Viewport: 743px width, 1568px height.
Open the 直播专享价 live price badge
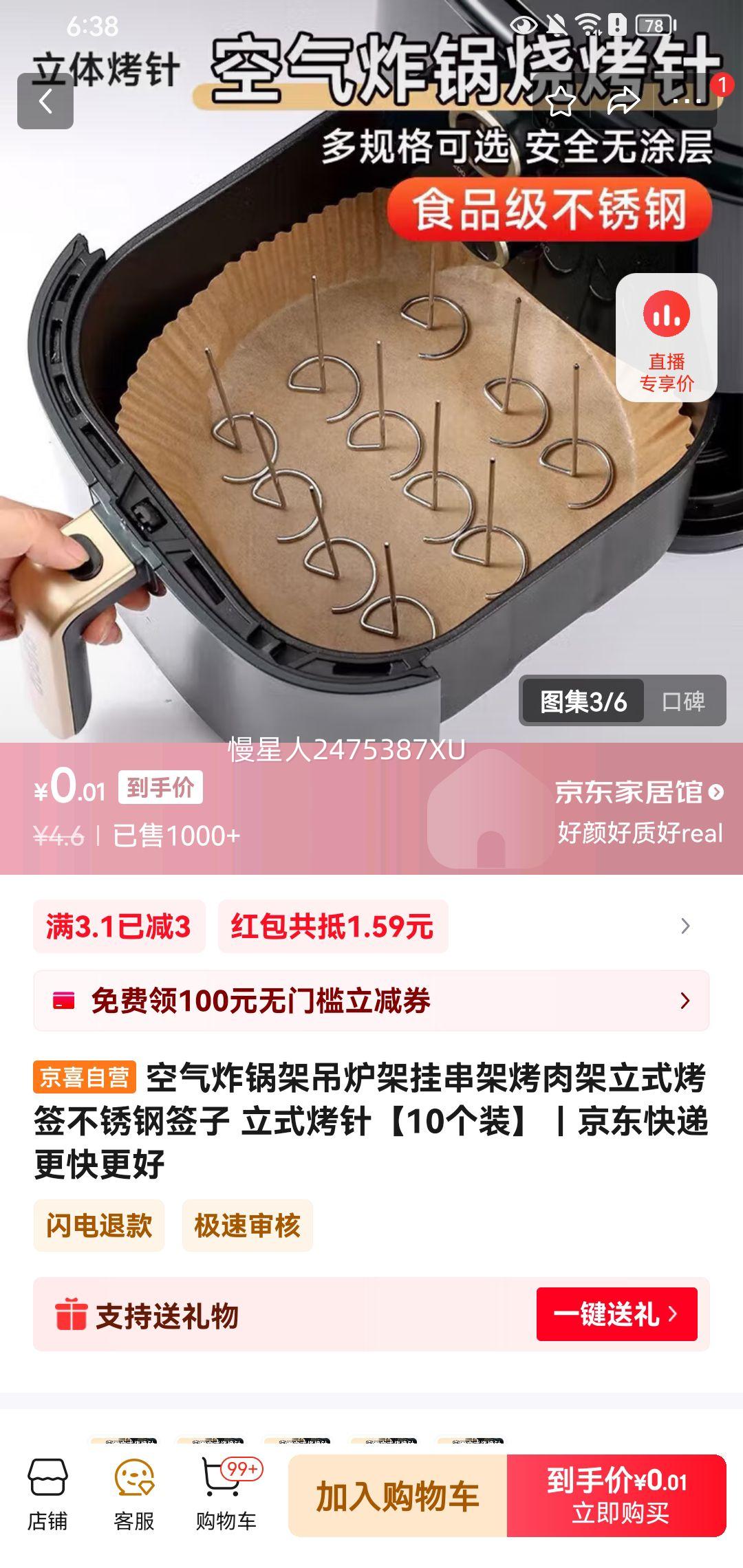[666, 338]
